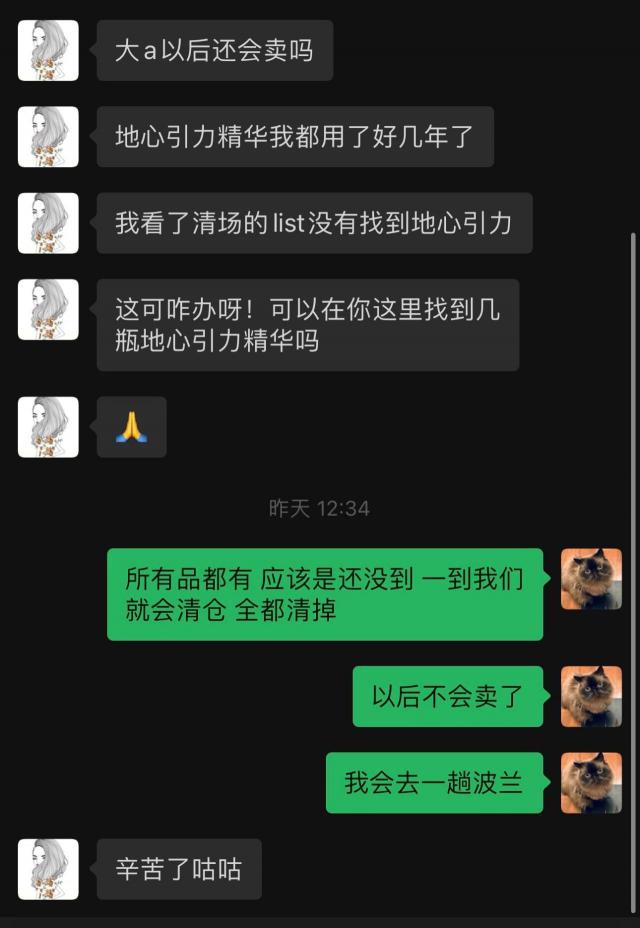Open the cat avatar next to "以后不会卖了"

(x=591, y=696)
